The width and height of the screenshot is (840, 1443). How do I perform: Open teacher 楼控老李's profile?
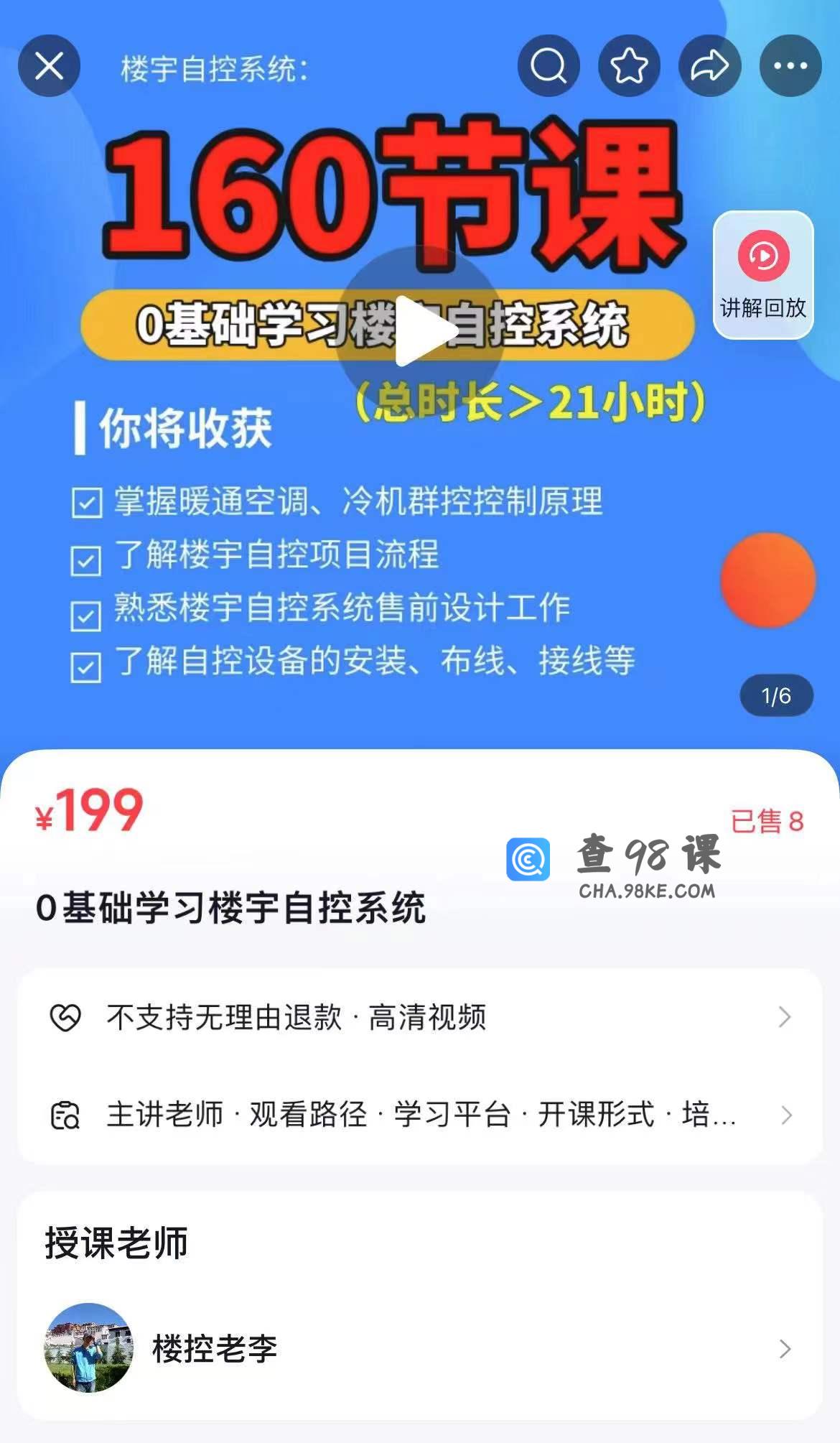(420, 1348)
